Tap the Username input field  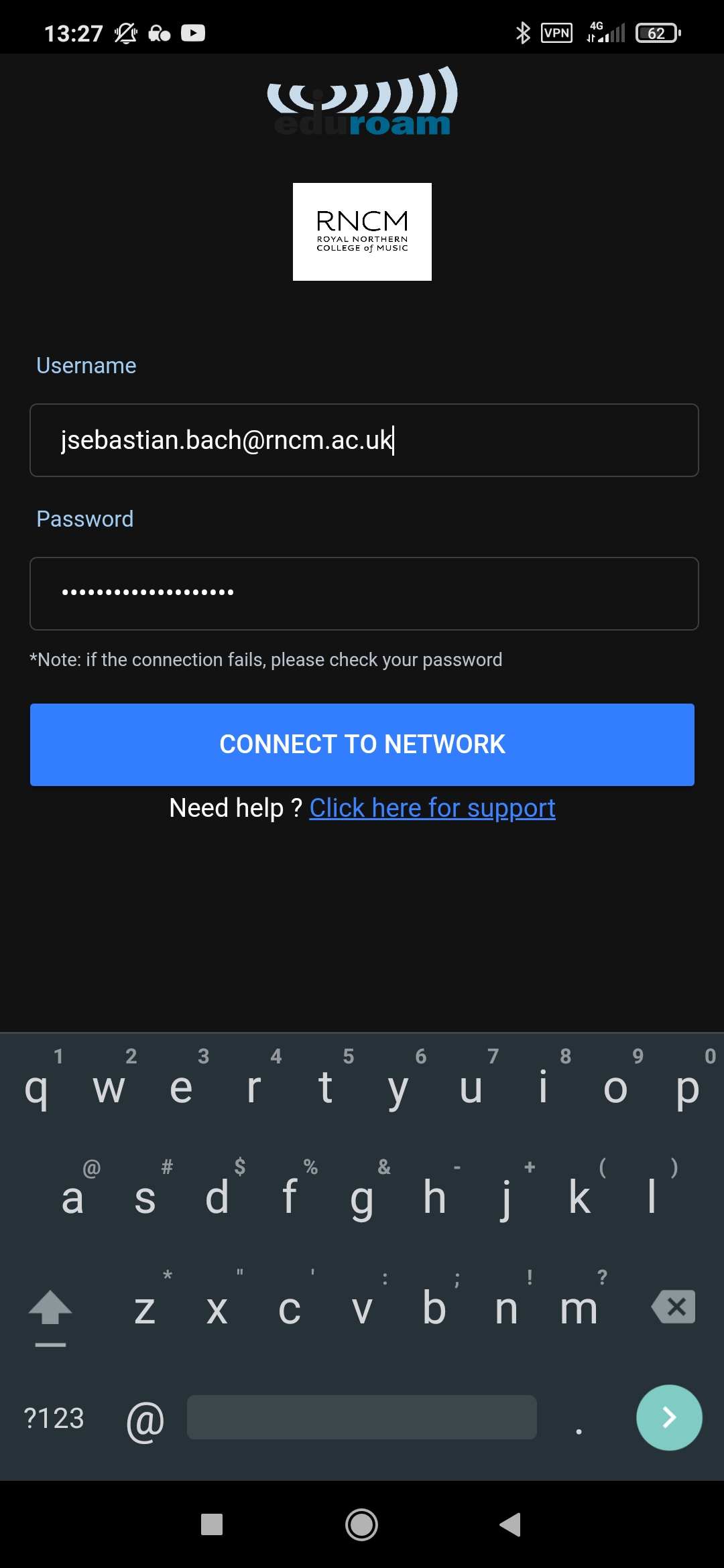364,440
